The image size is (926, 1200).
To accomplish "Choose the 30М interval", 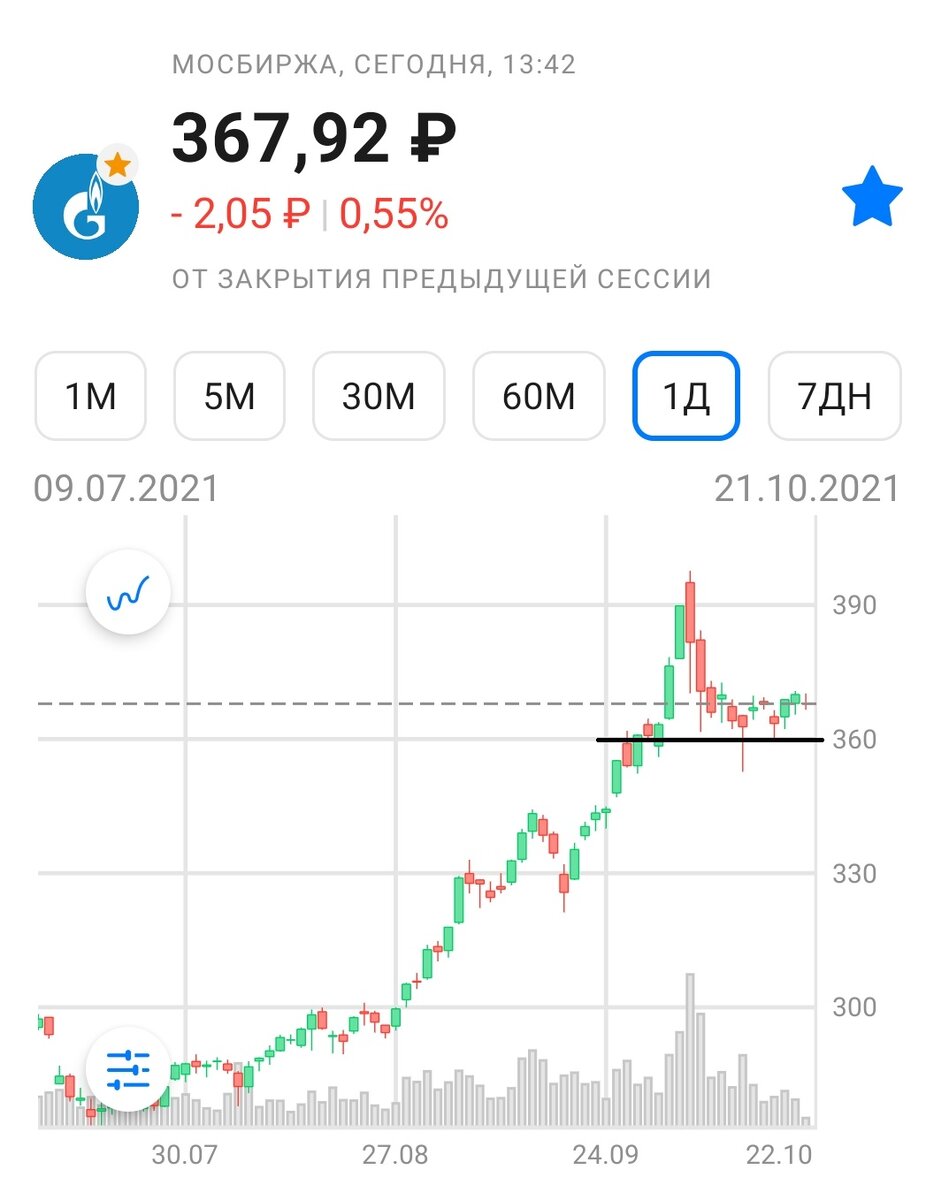I will (378, 396).
